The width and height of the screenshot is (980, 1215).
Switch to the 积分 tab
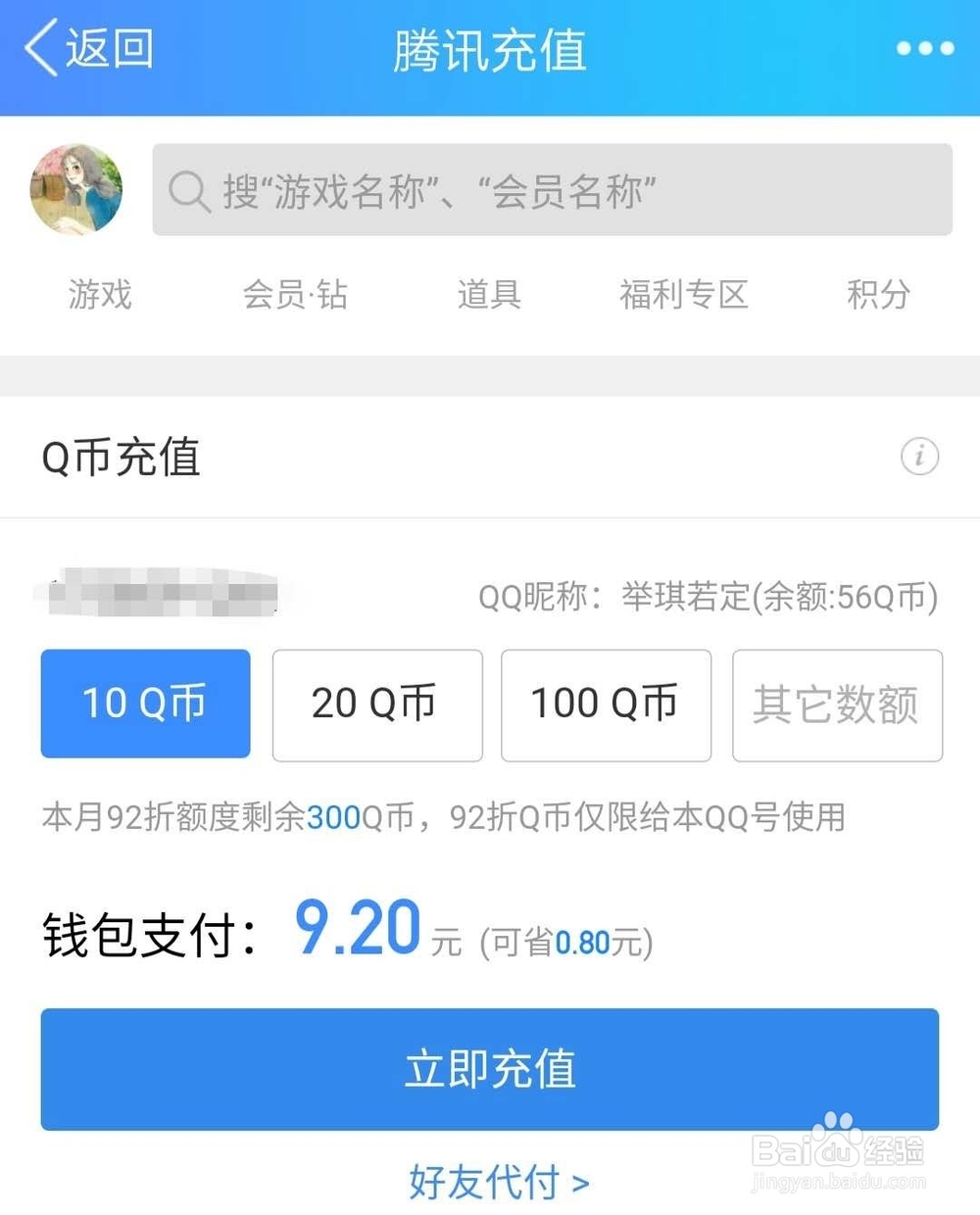[879, 296]
